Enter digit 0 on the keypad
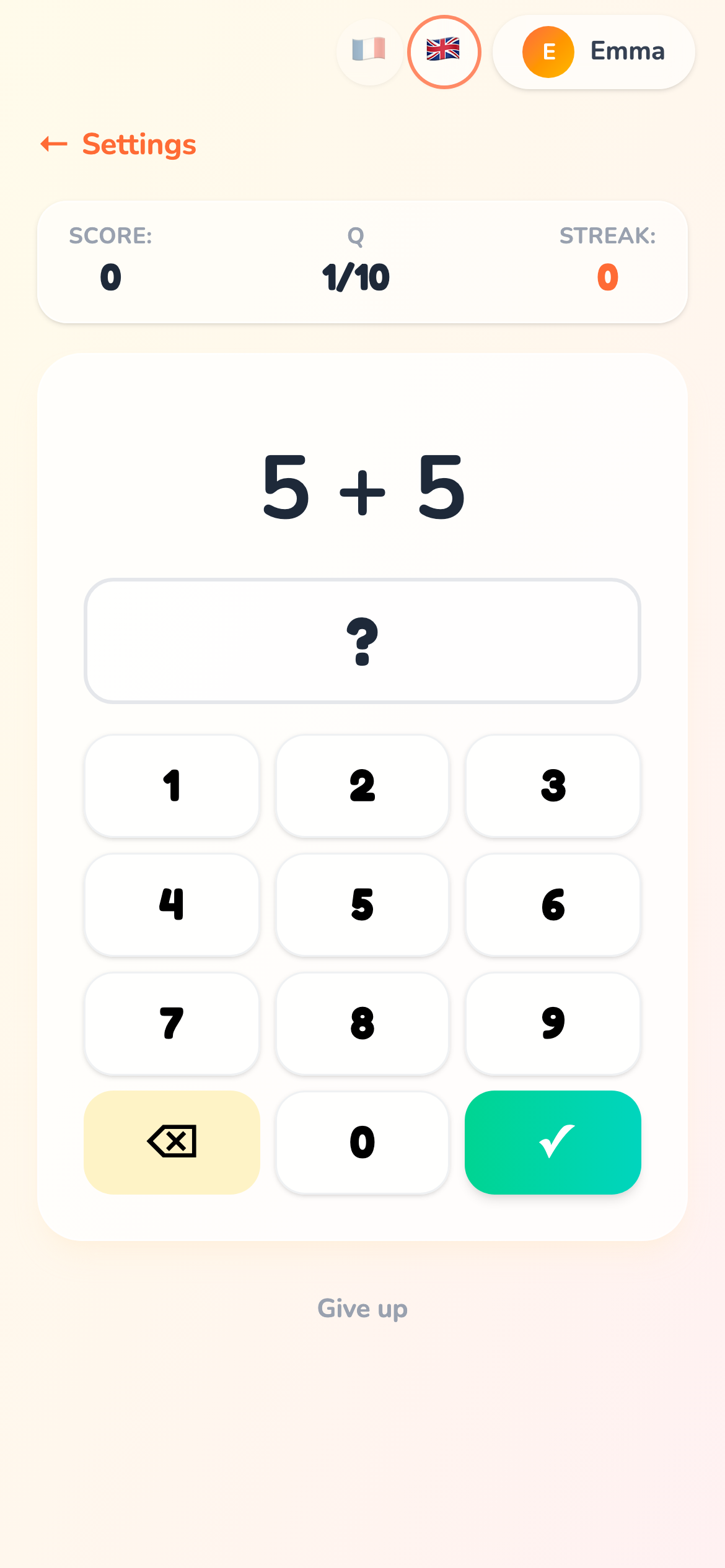This screenshot has height=1568, width=725. pos(362,1143)
